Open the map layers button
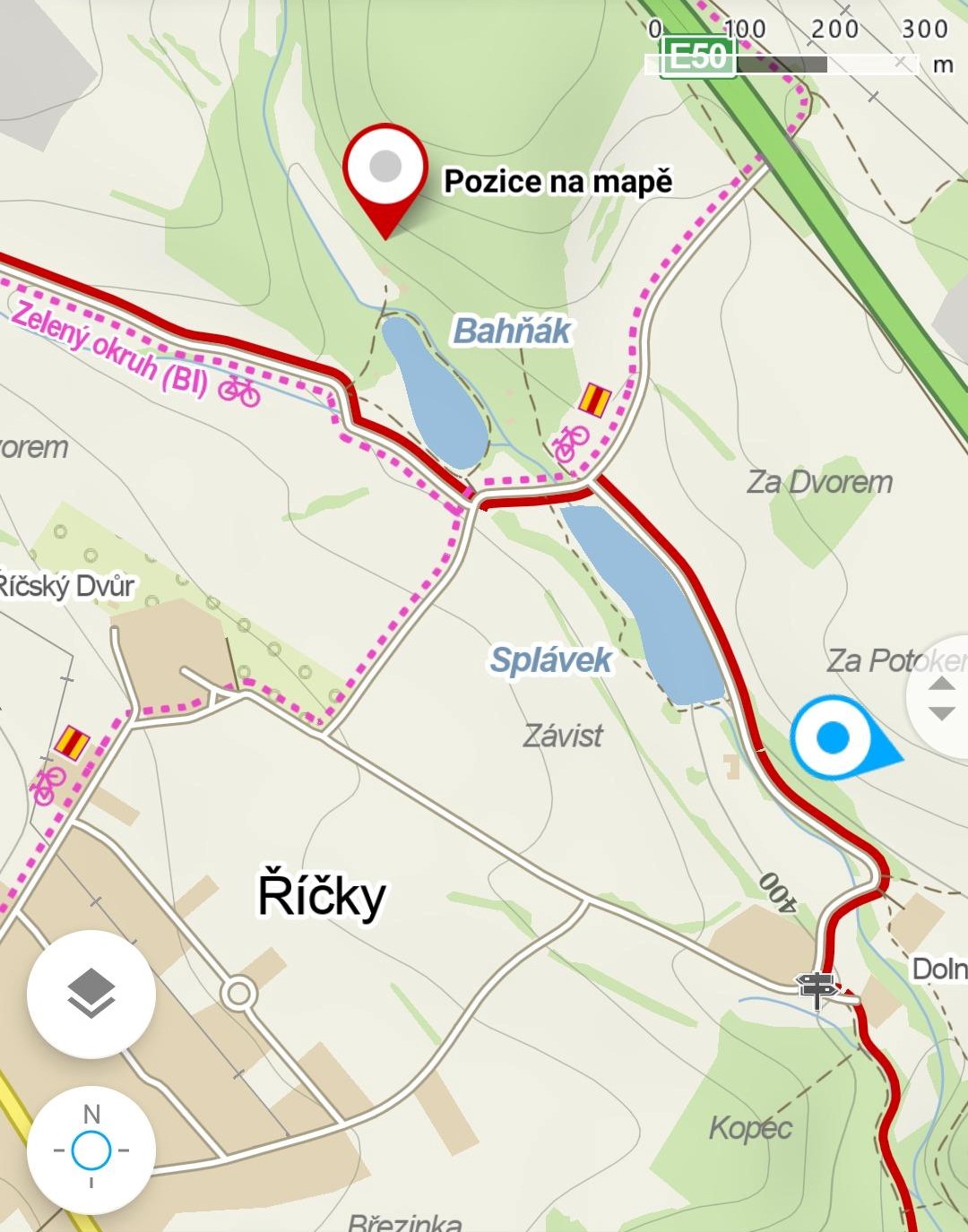Viewport: 968px width, 1232px height. click(x=91, y=994)
